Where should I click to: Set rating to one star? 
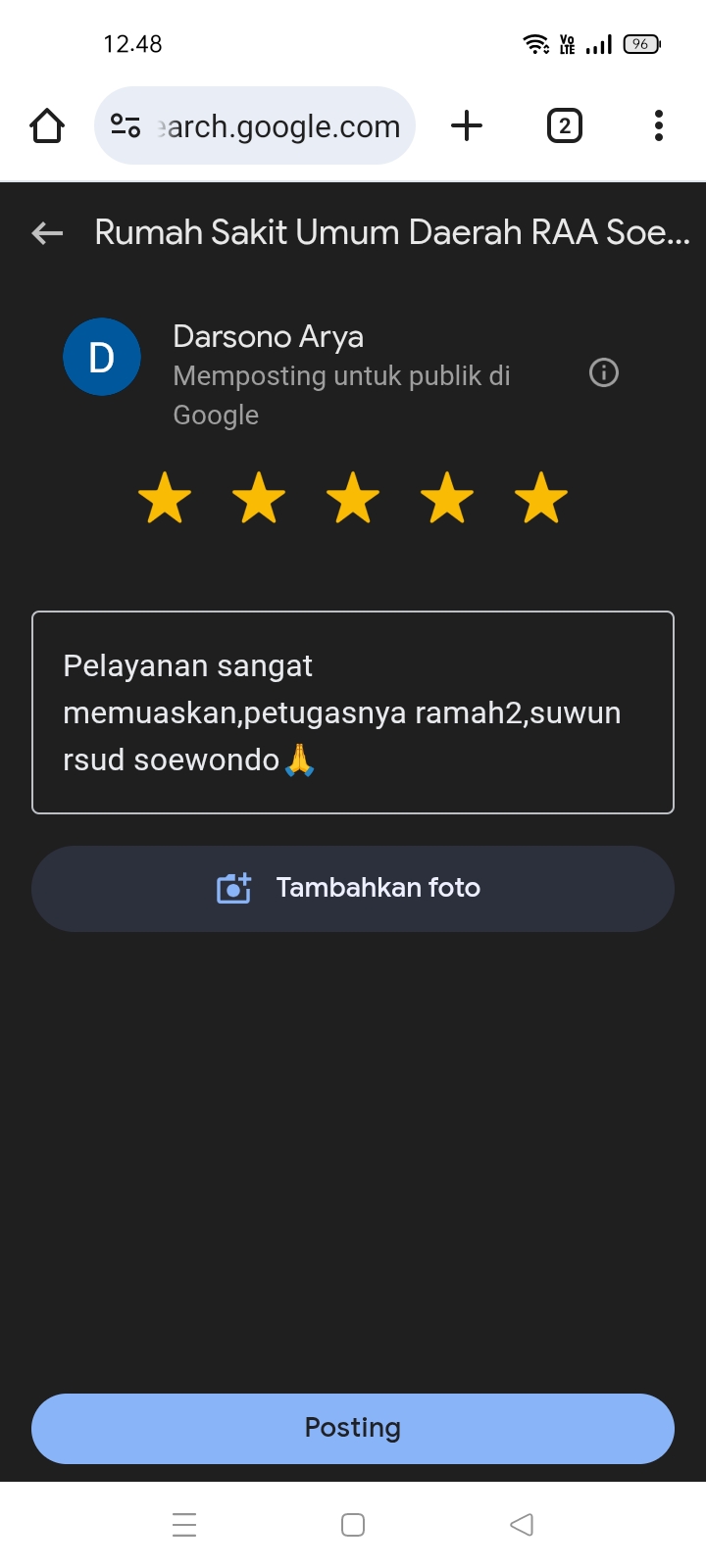pyautogui.click(x=165, y=498)
